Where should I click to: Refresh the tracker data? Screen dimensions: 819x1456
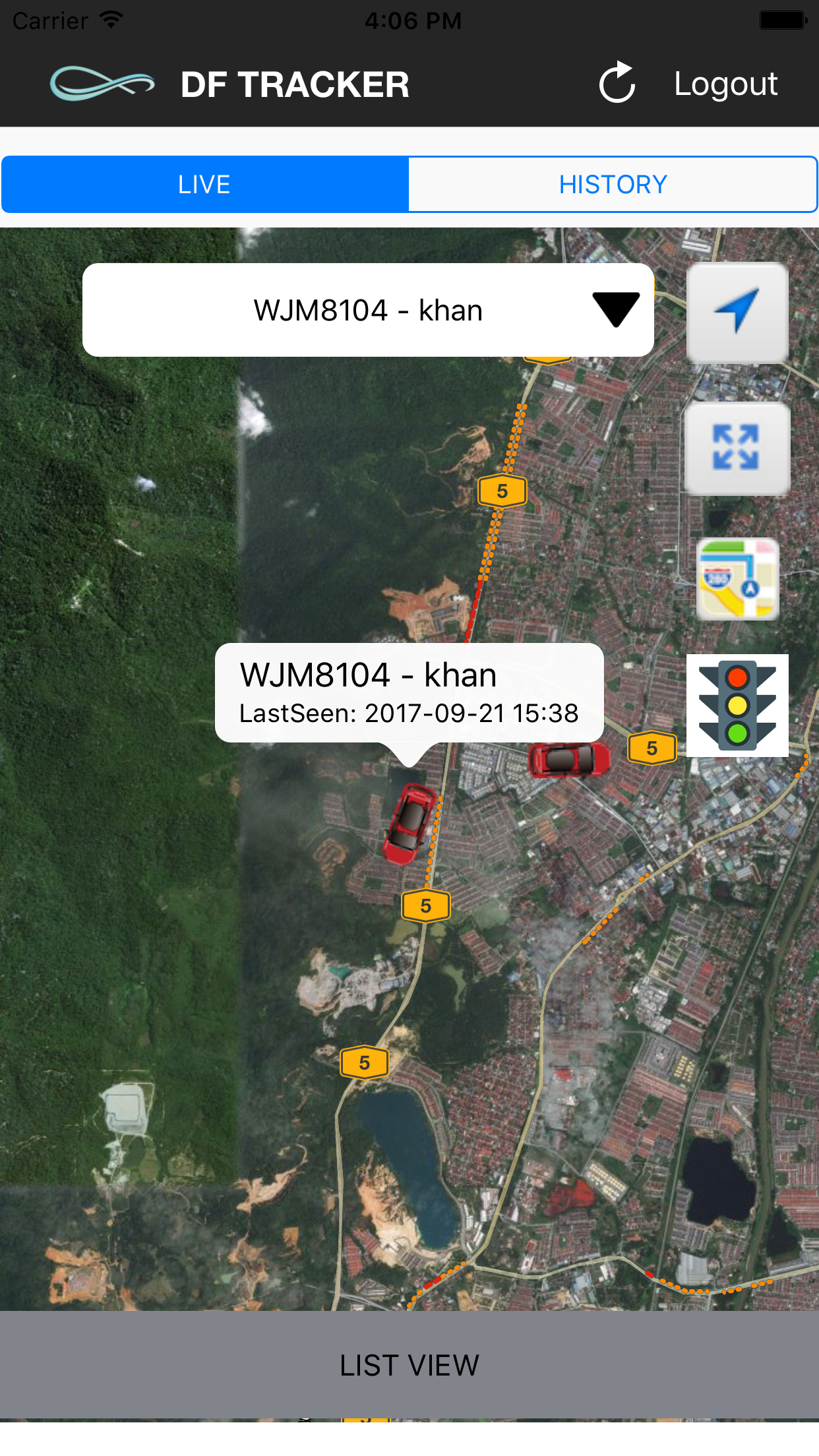[x=617, y=84]
